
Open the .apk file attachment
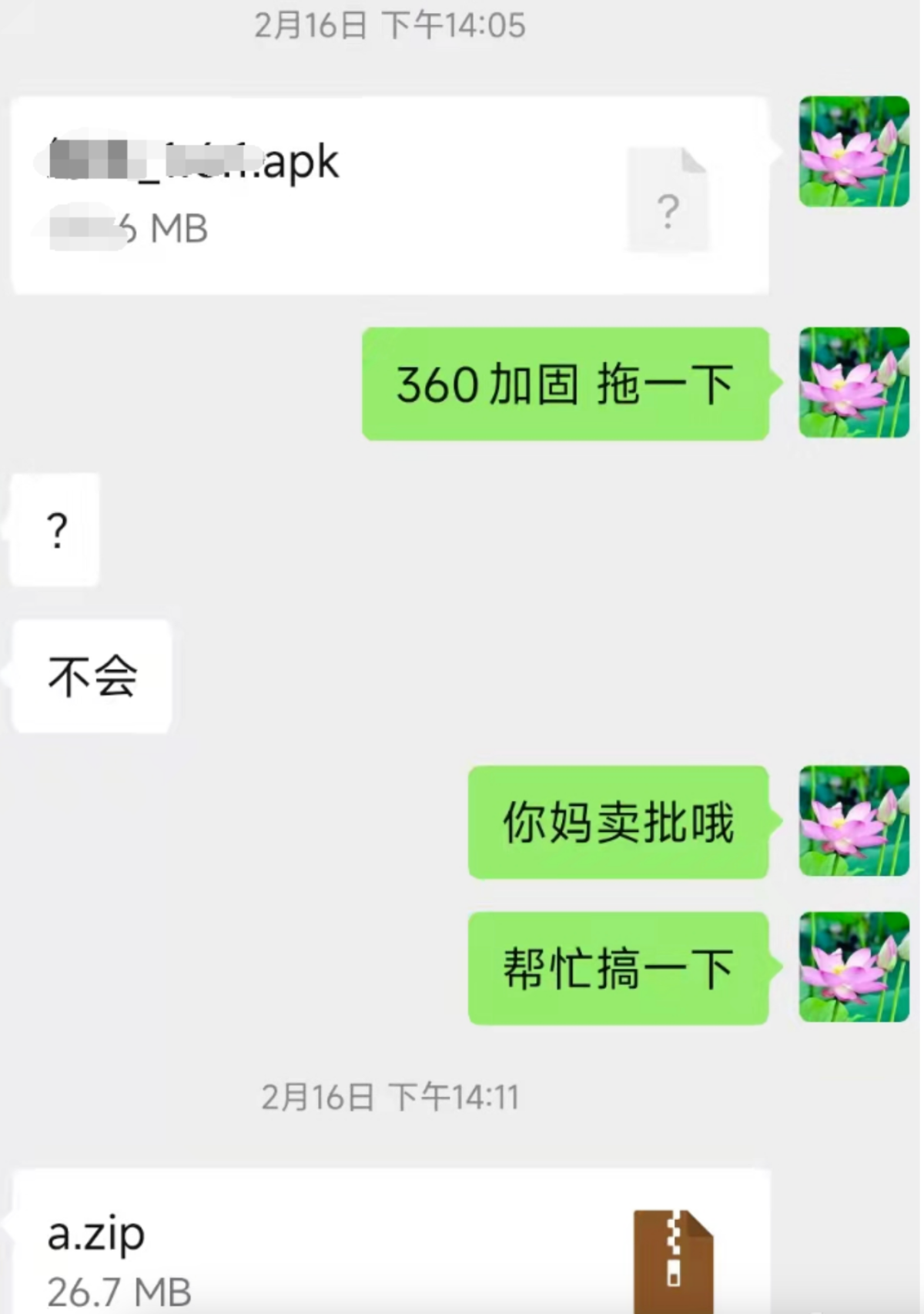coord(390,196)
